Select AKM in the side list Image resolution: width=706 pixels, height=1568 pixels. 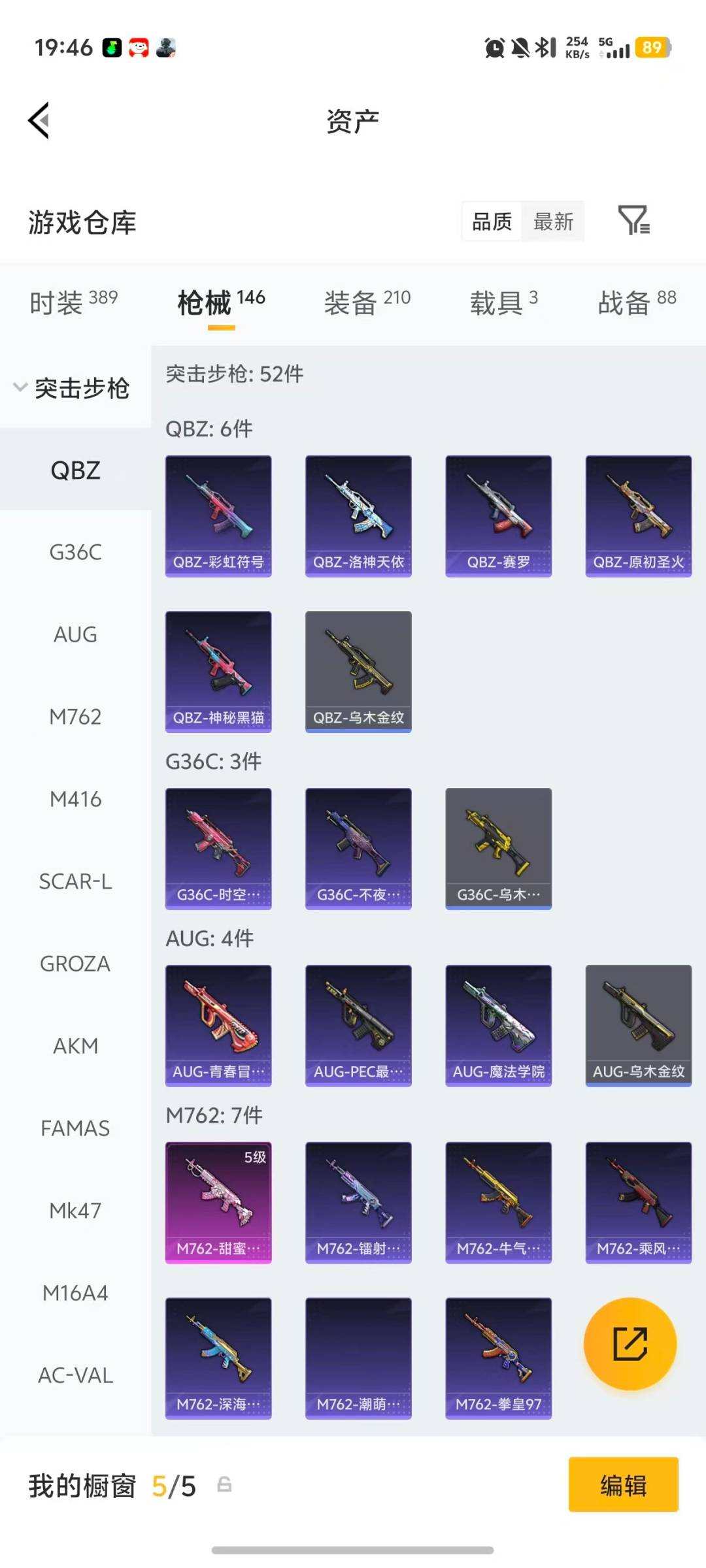pos(75,1046)
